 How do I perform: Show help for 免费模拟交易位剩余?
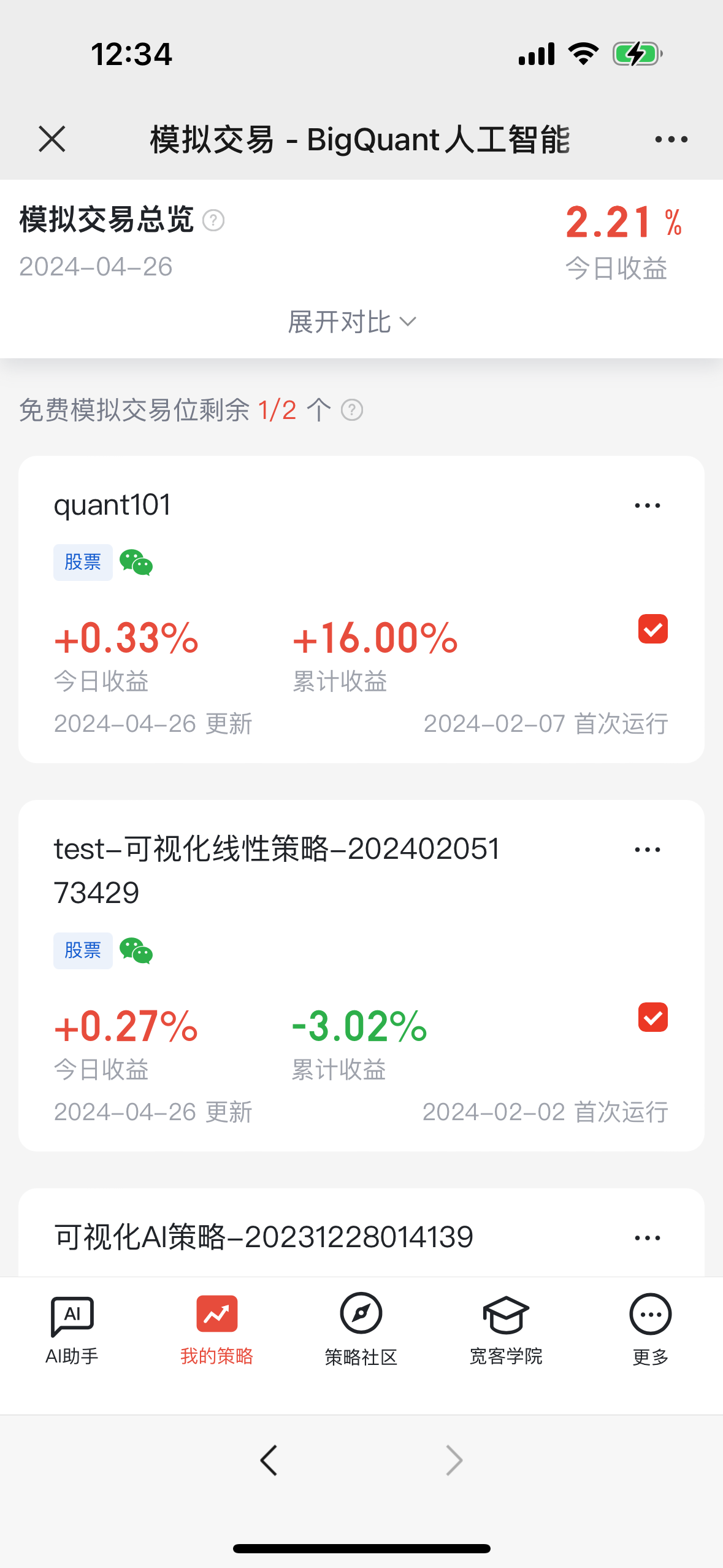point(352,410)
